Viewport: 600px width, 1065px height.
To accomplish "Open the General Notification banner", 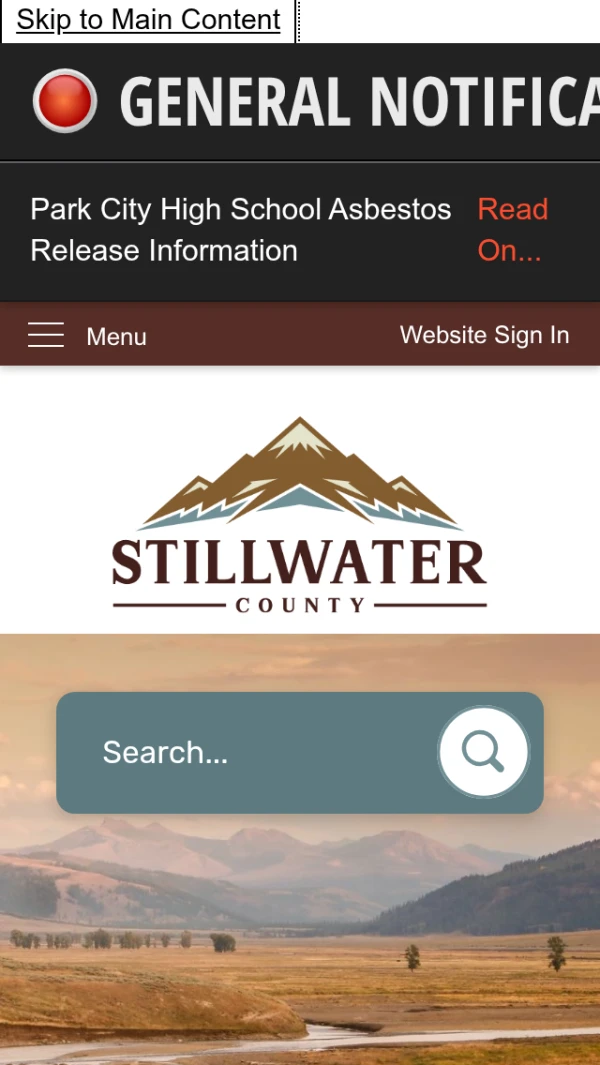I will click(x=320, y=102).
